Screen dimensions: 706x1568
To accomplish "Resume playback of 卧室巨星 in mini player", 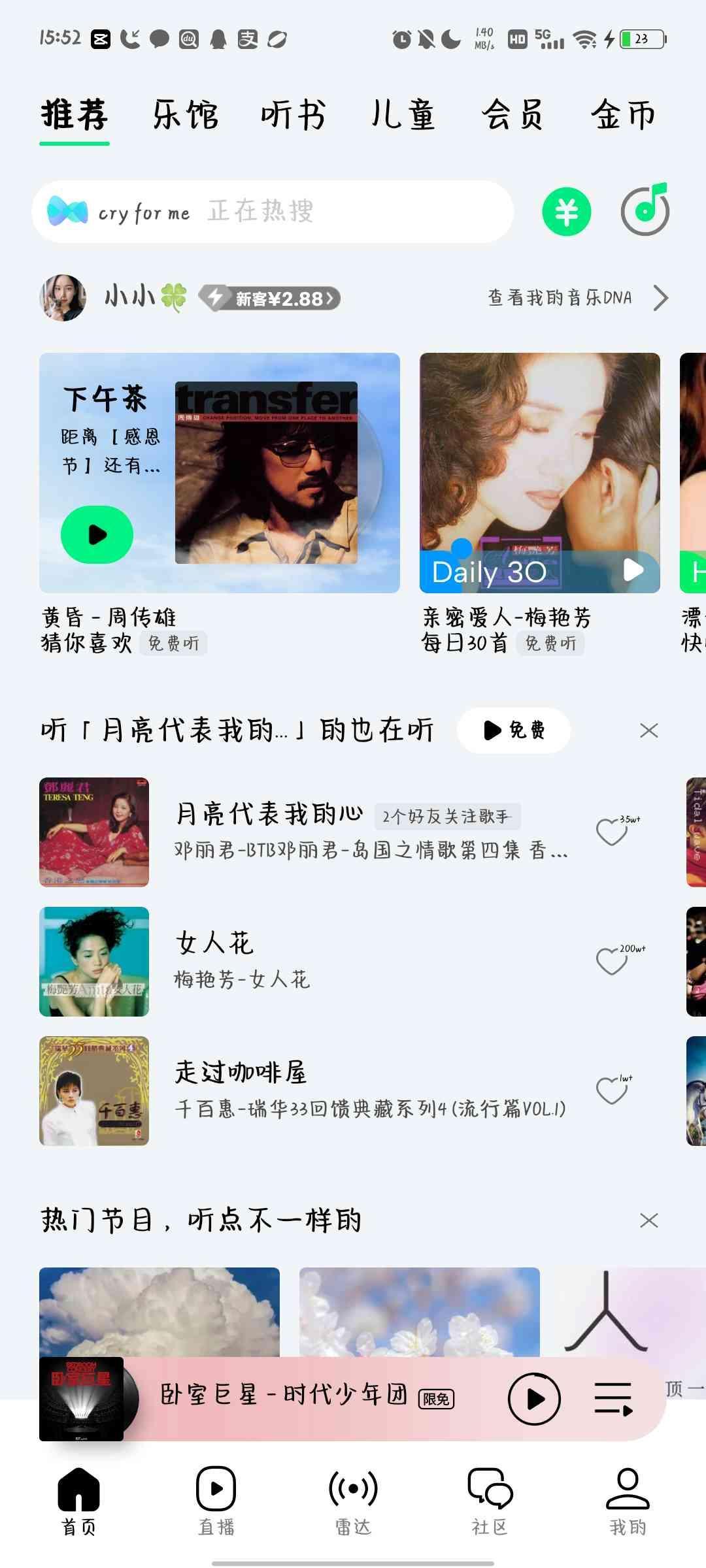I will tap(534, 1399).
